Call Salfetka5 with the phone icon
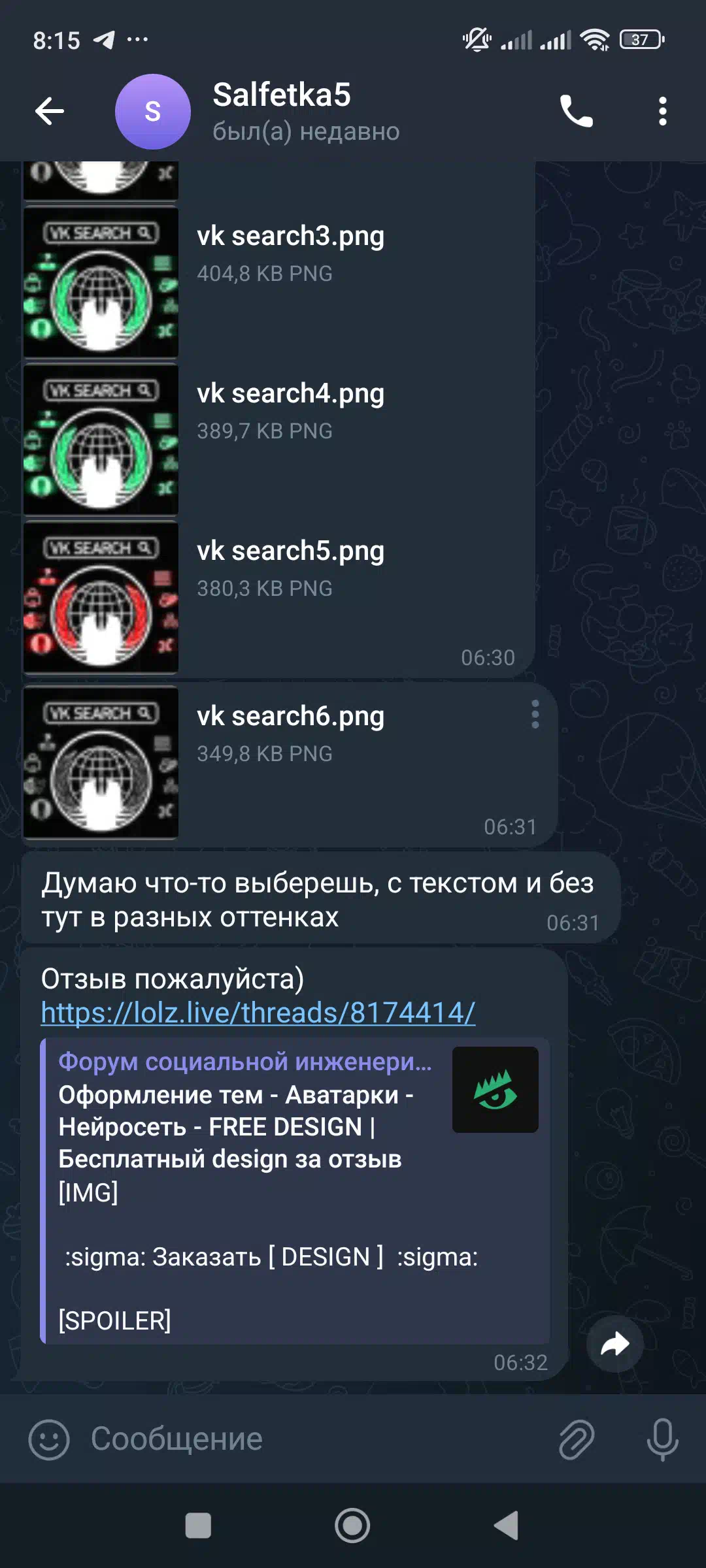Screen dimensions: 706x1568 click(x=577, y=111)
